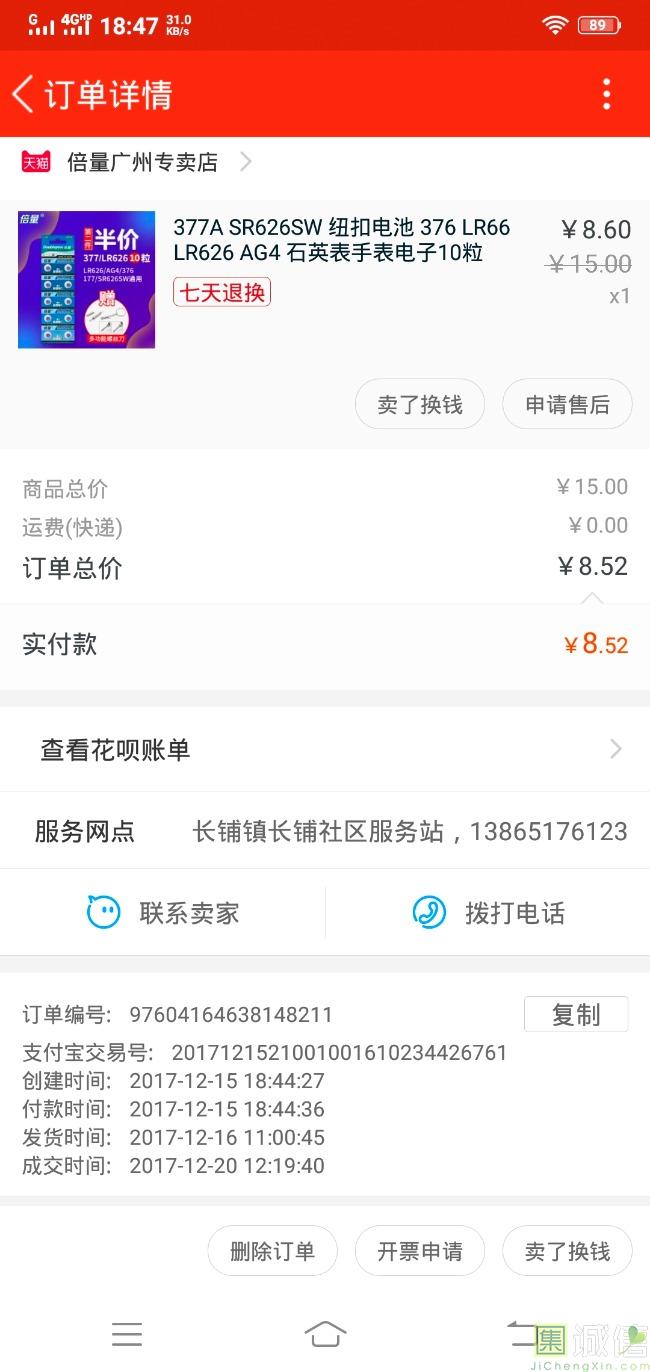Tap 申请售后 for this item
This screenshot has width=650, height=1372.
(567, 404)
